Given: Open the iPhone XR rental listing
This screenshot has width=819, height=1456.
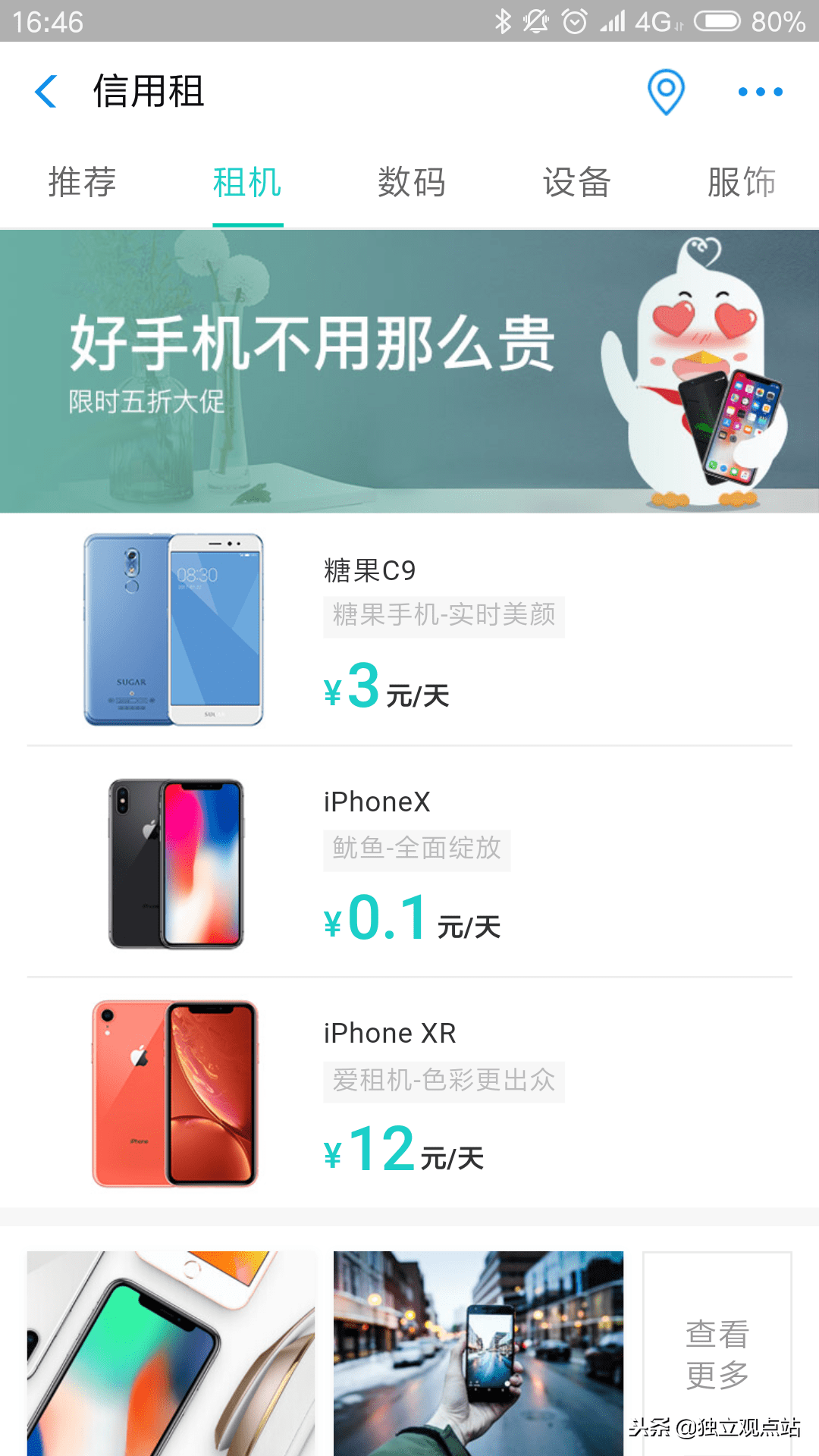Looking at the screenshot, I should tap(409, 1094).
